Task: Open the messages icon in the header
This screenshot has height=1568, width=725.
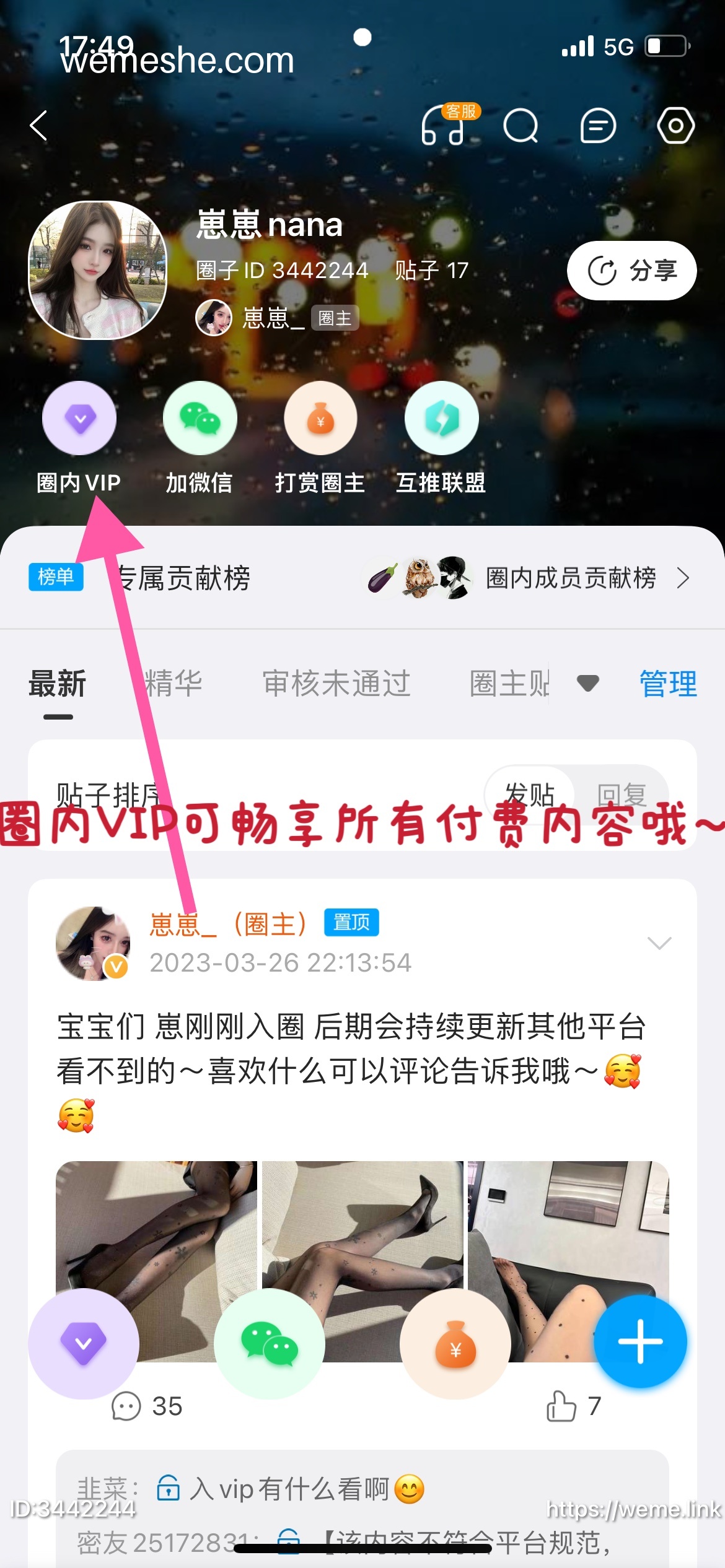Action: 598,126
